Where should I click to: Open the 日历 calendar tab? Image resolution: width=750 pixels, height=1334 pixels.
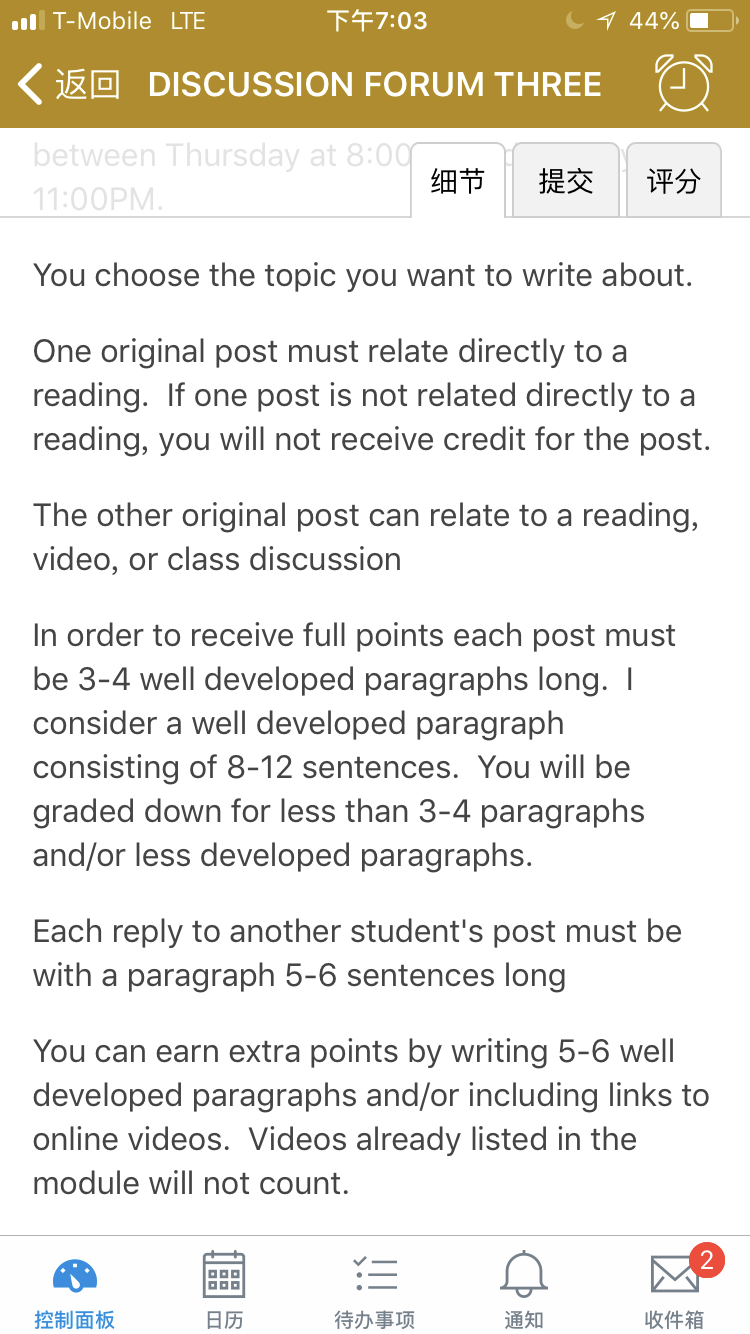[x=224, y=1290]
